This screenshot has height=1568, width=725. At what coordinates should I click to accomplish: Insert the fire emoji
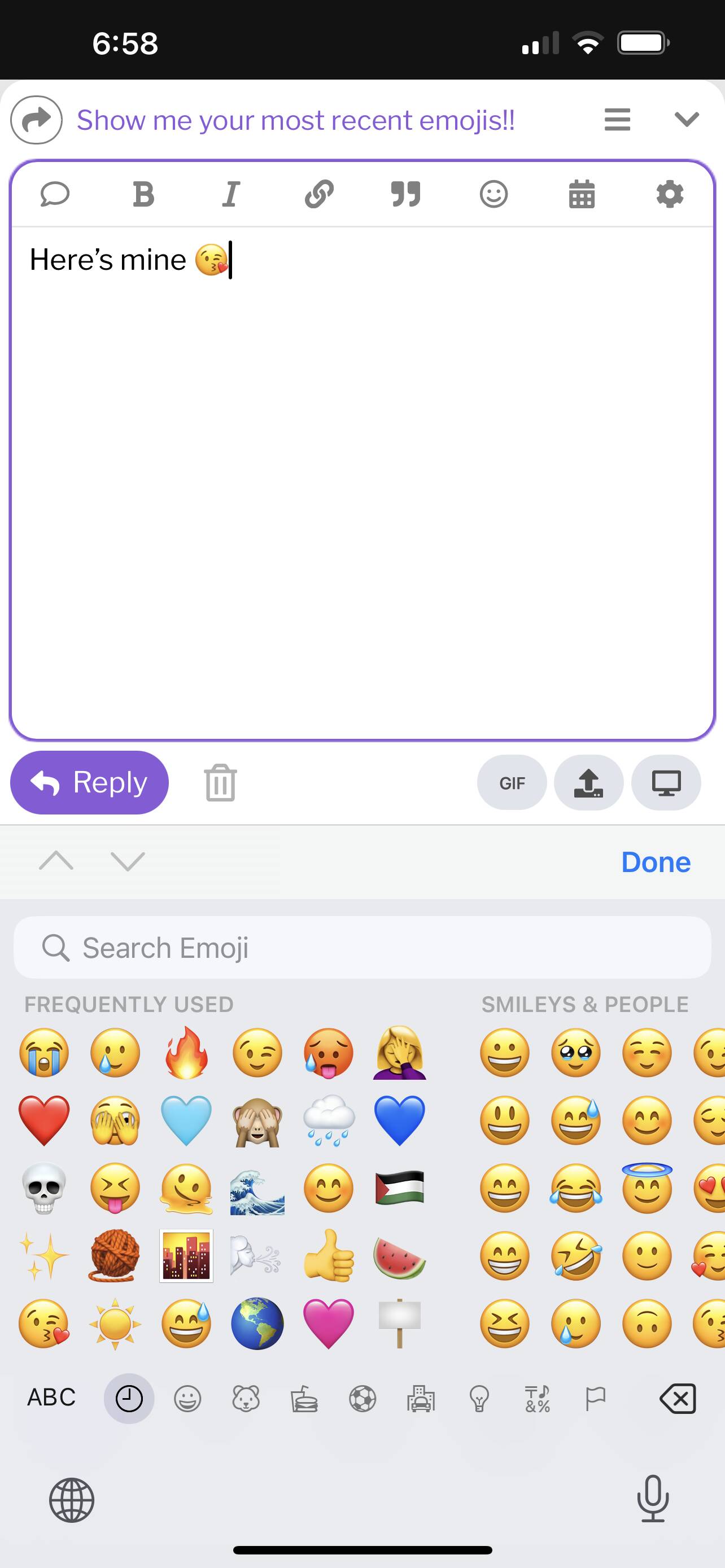coord(186,1053)
